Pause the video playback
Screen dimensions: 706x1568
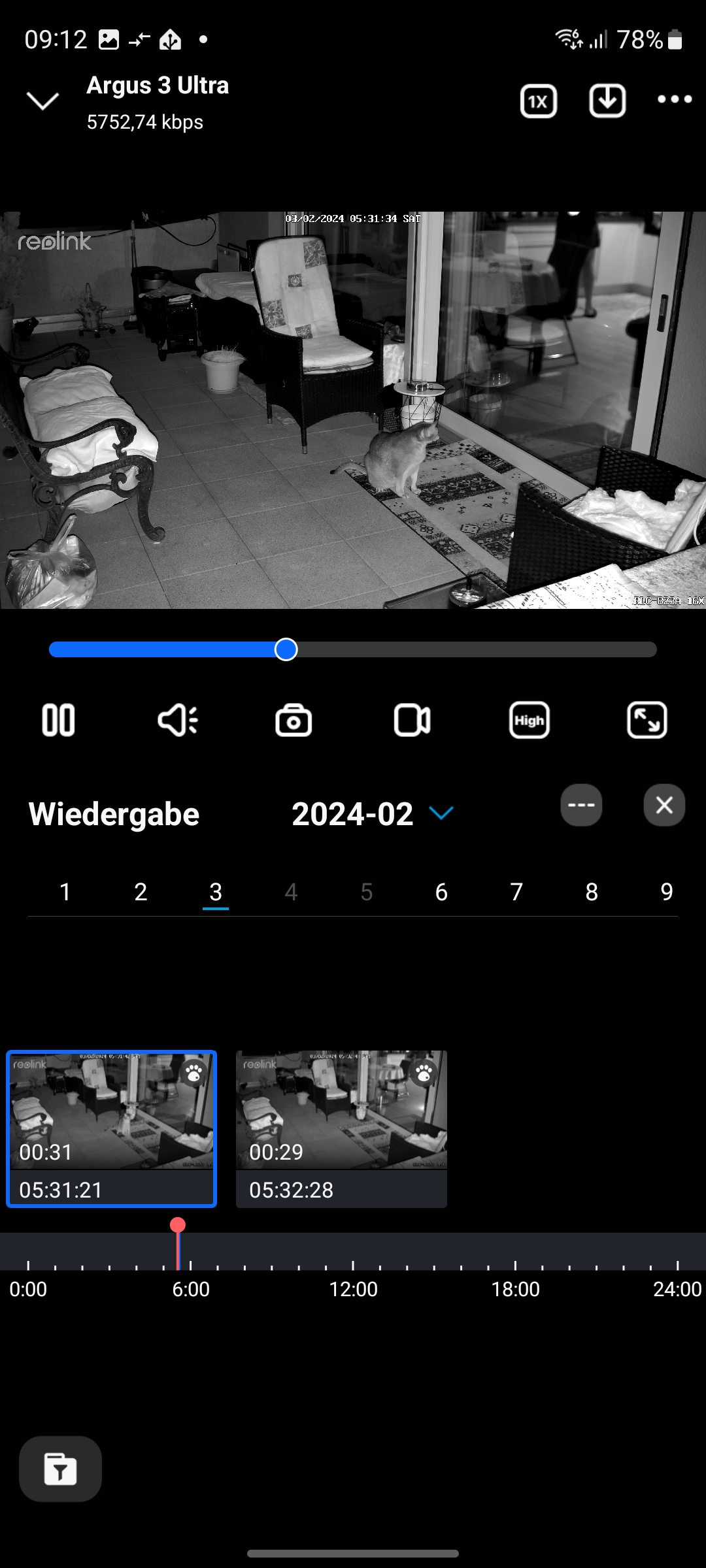pos(59,720)
